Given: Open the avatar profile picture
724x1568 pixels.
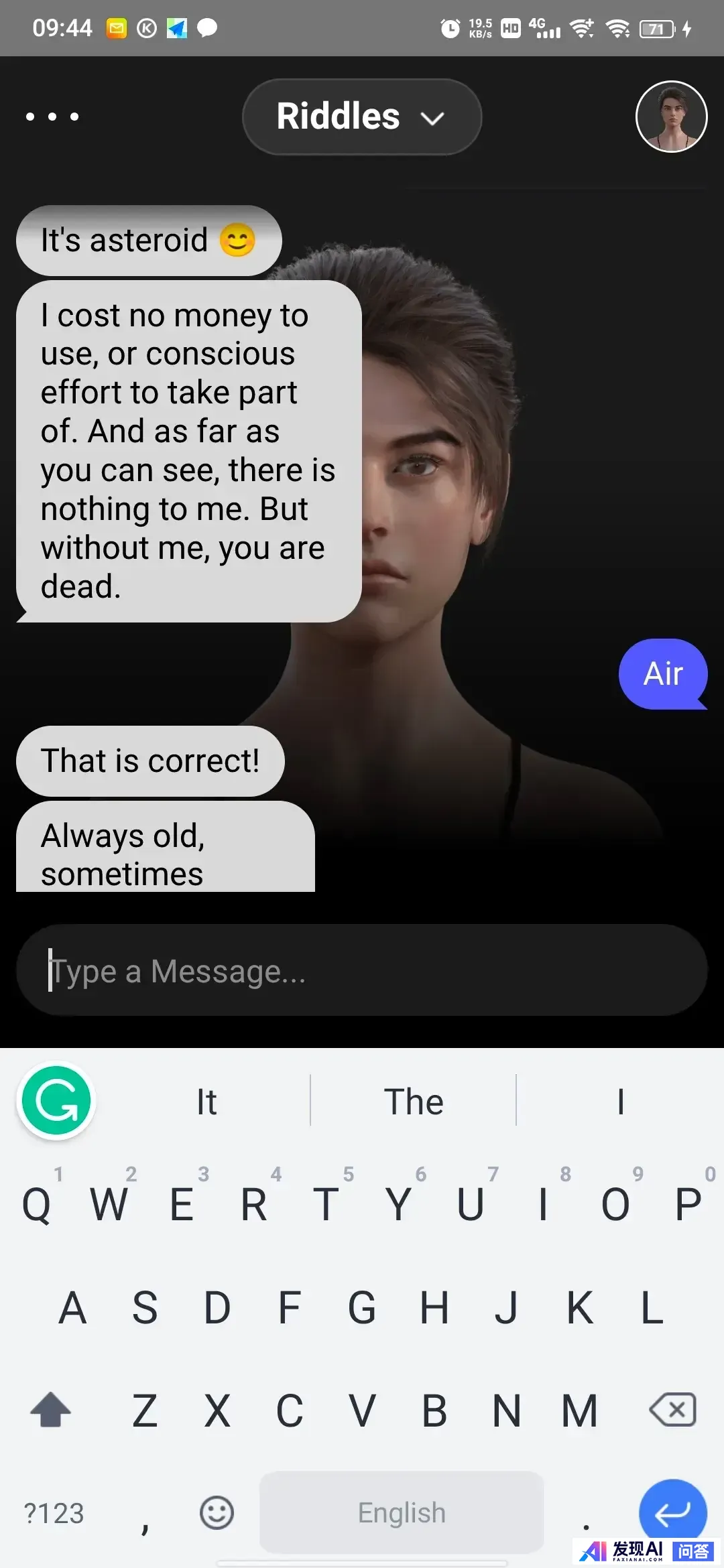Looking at the screenshot, I should (x=671, y=117).
